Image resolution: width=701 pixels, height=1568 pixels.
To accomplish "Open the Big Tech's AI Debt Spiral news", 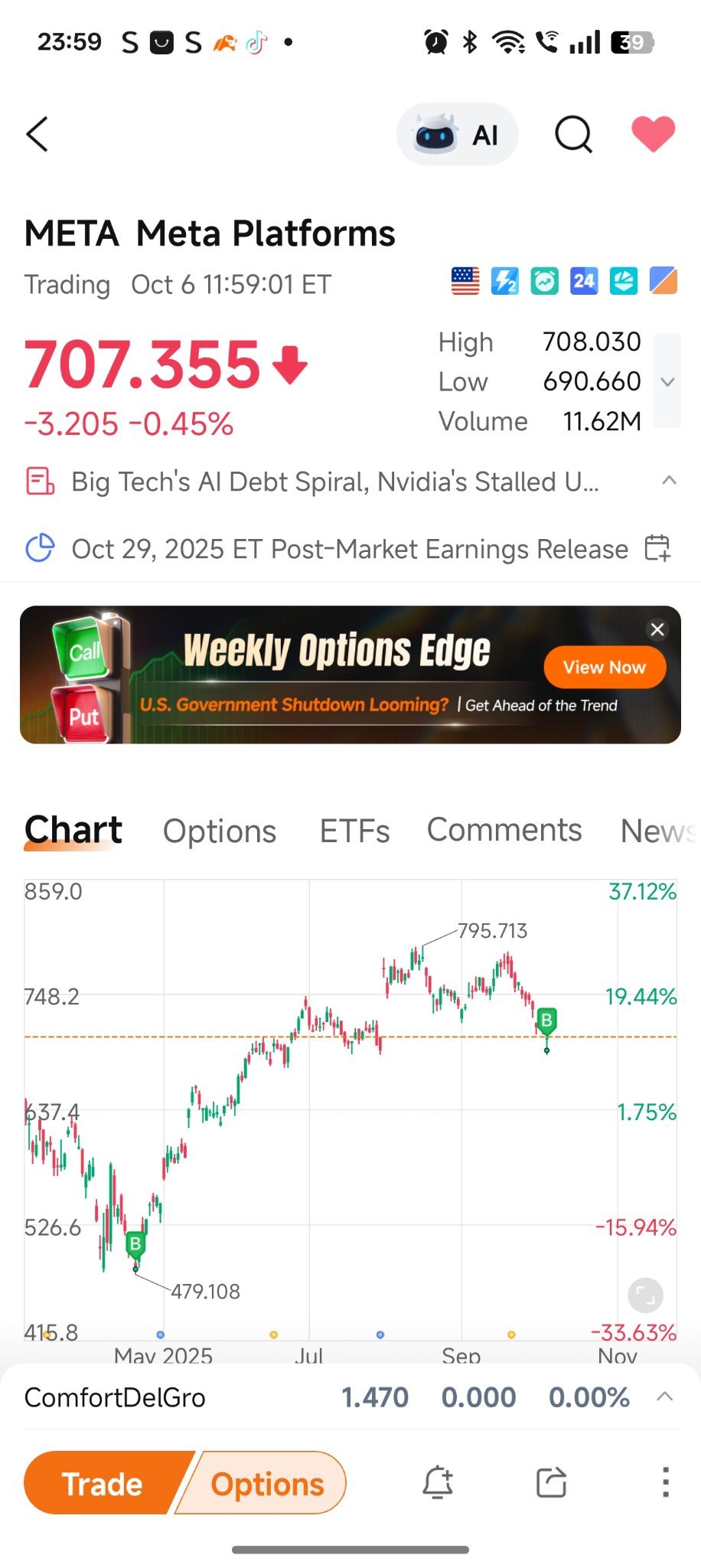I will 334,482.
